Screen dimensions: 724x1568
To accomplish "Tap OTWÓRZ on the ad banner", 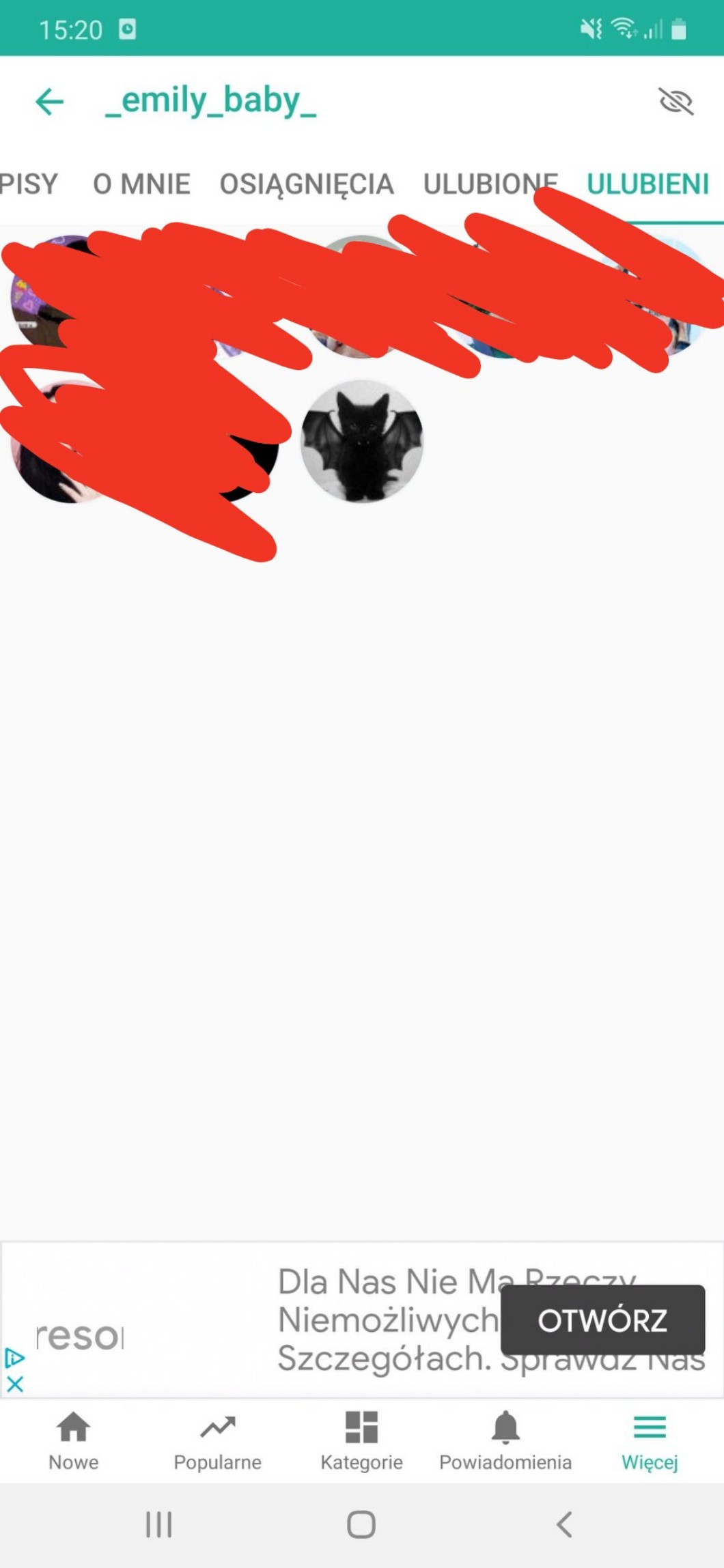I will (602, 1320).
